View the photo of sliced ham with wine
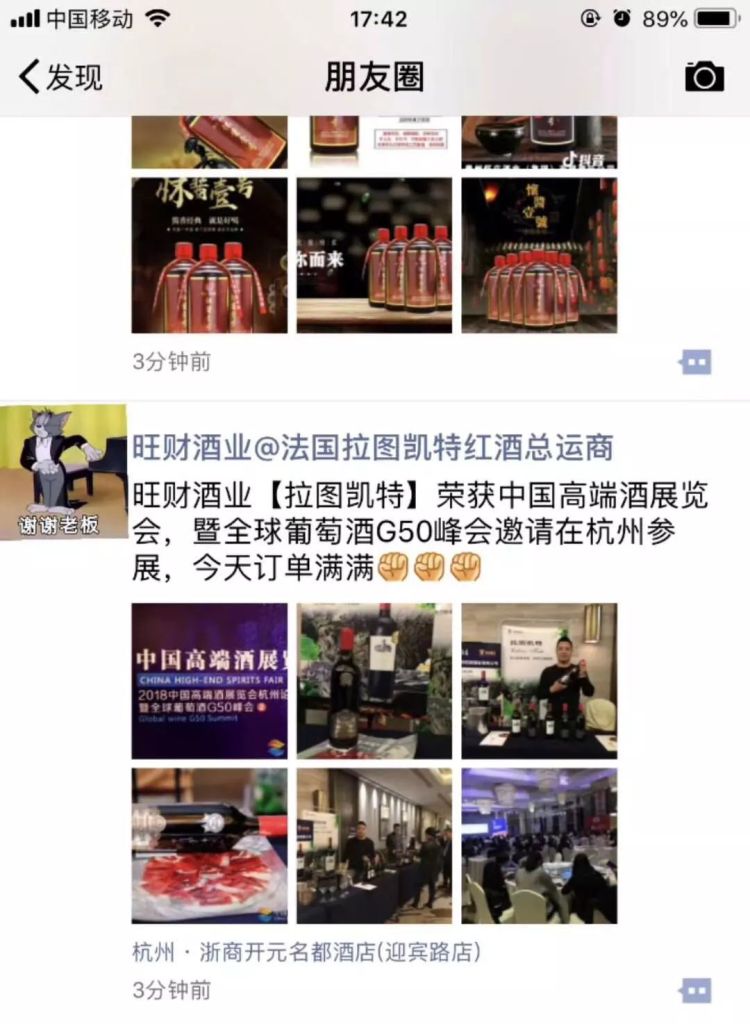The width and height of the screenshot is (750, 1024). tap(209, 845)
